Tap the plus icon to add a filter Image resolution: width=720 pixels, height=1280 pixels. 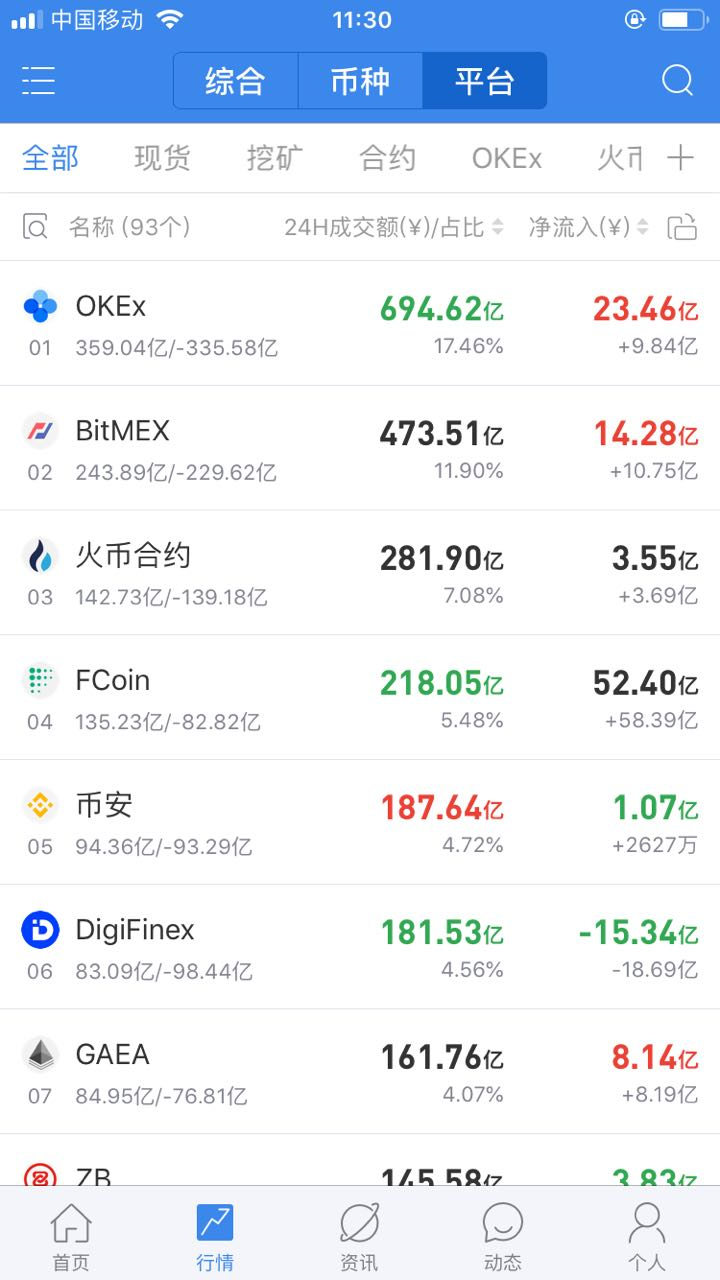coord(683,158)
